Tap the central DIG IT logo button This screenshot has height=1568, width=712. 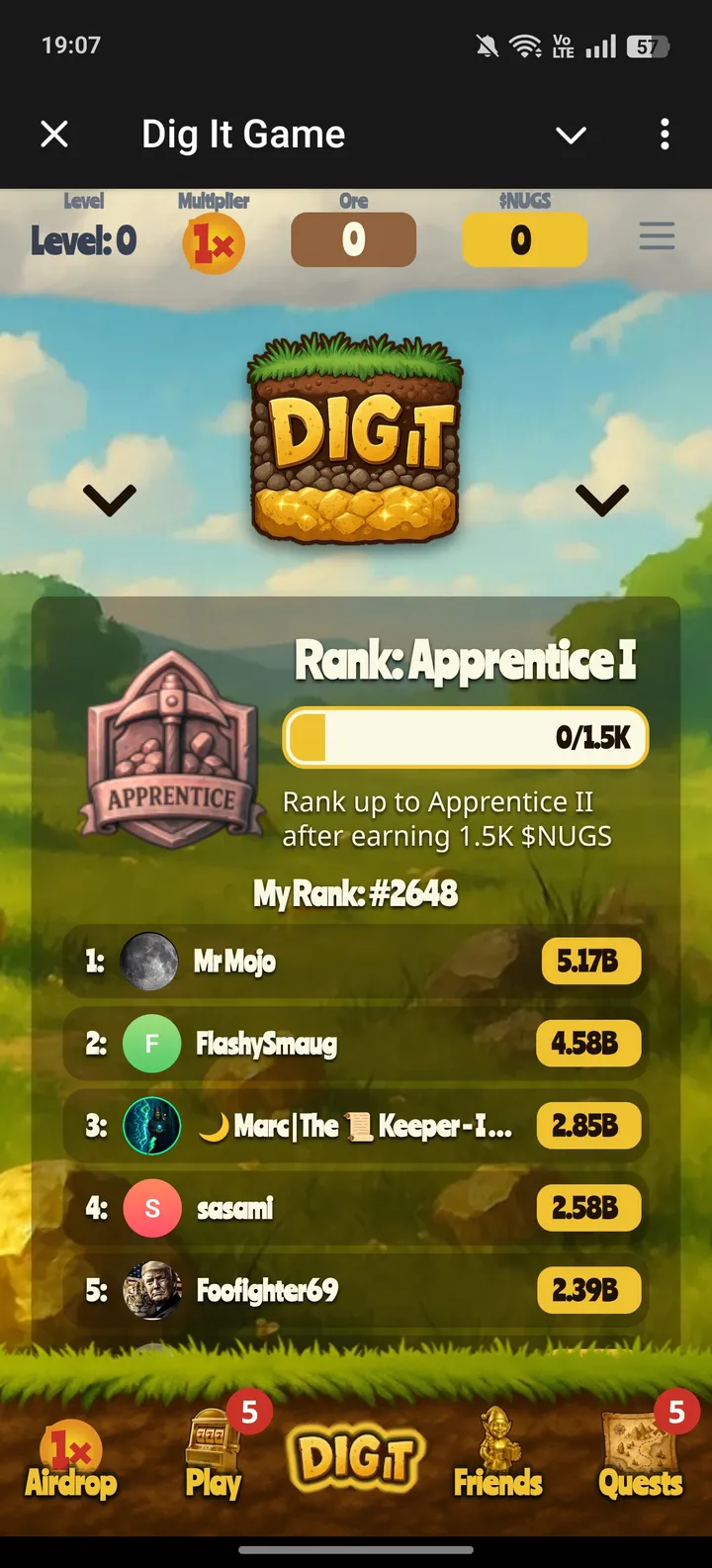click(356, 1456)
